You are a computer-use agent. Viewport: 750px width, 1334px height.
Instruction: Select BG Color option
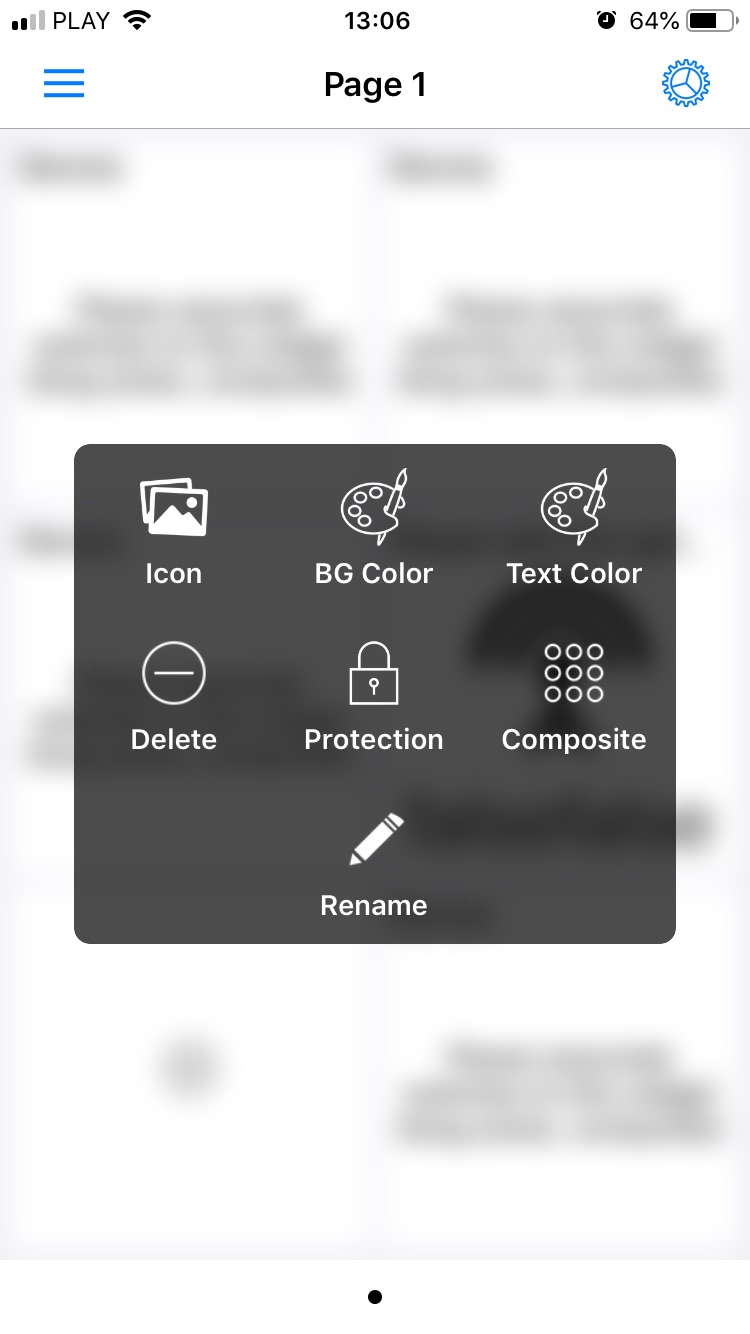coord(374,530)
